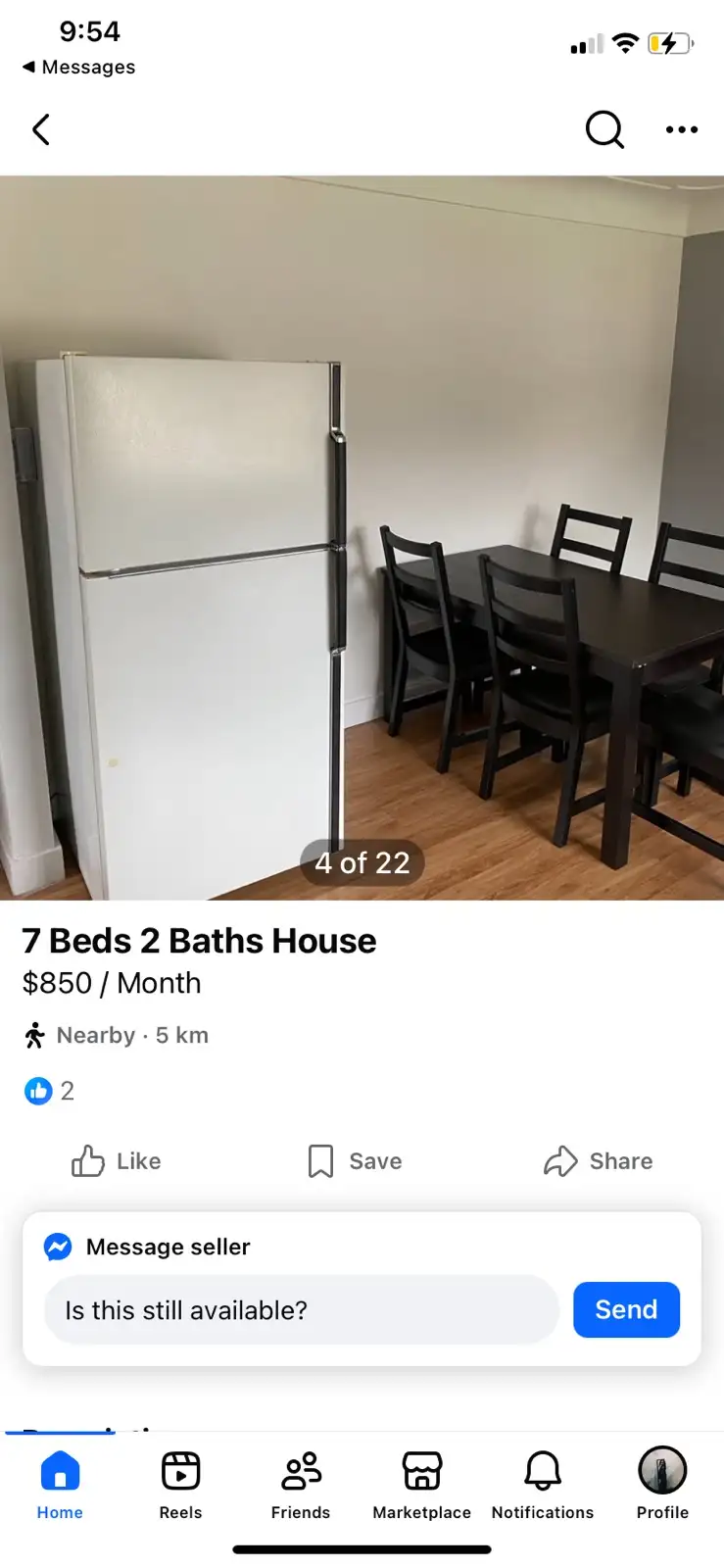The image size is (724, 1568).
Task: Return to Messages app
Action: pyautogui.click(x=78, y=67)
